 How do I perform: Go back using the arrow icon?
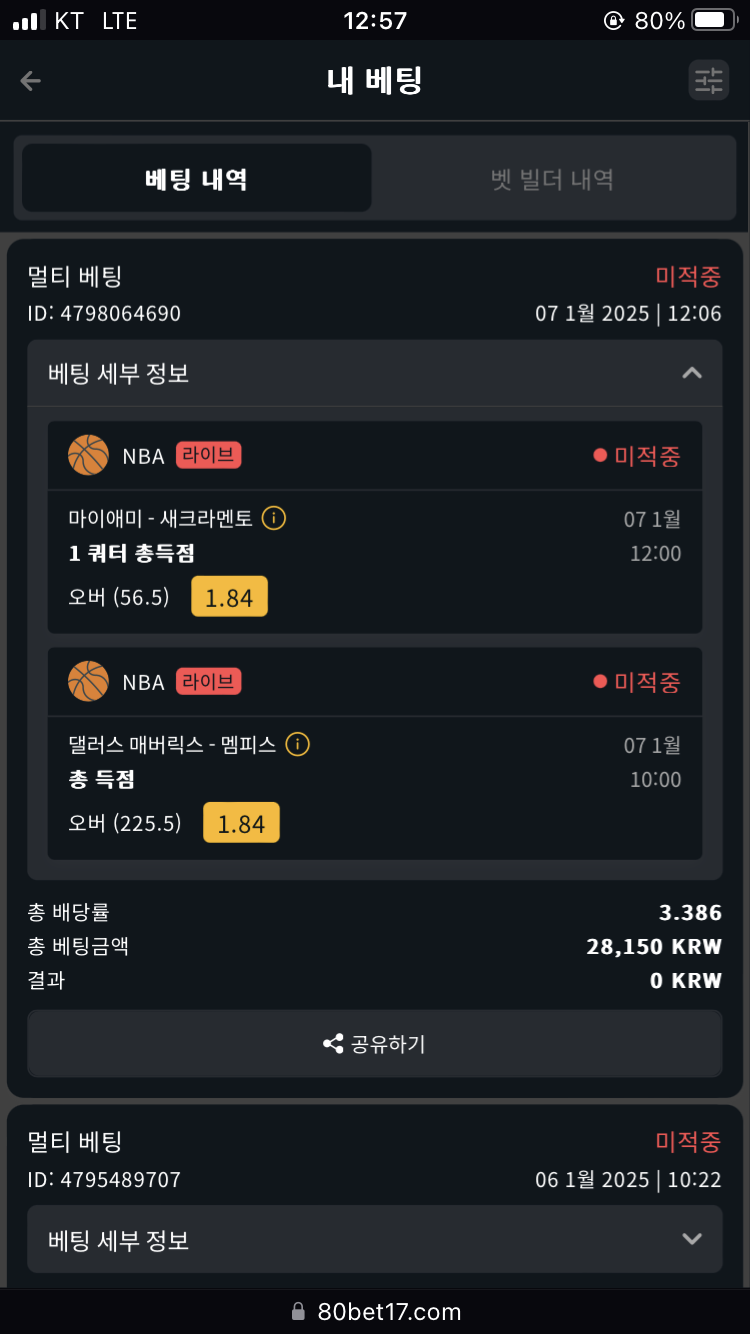tap(31, 81)
